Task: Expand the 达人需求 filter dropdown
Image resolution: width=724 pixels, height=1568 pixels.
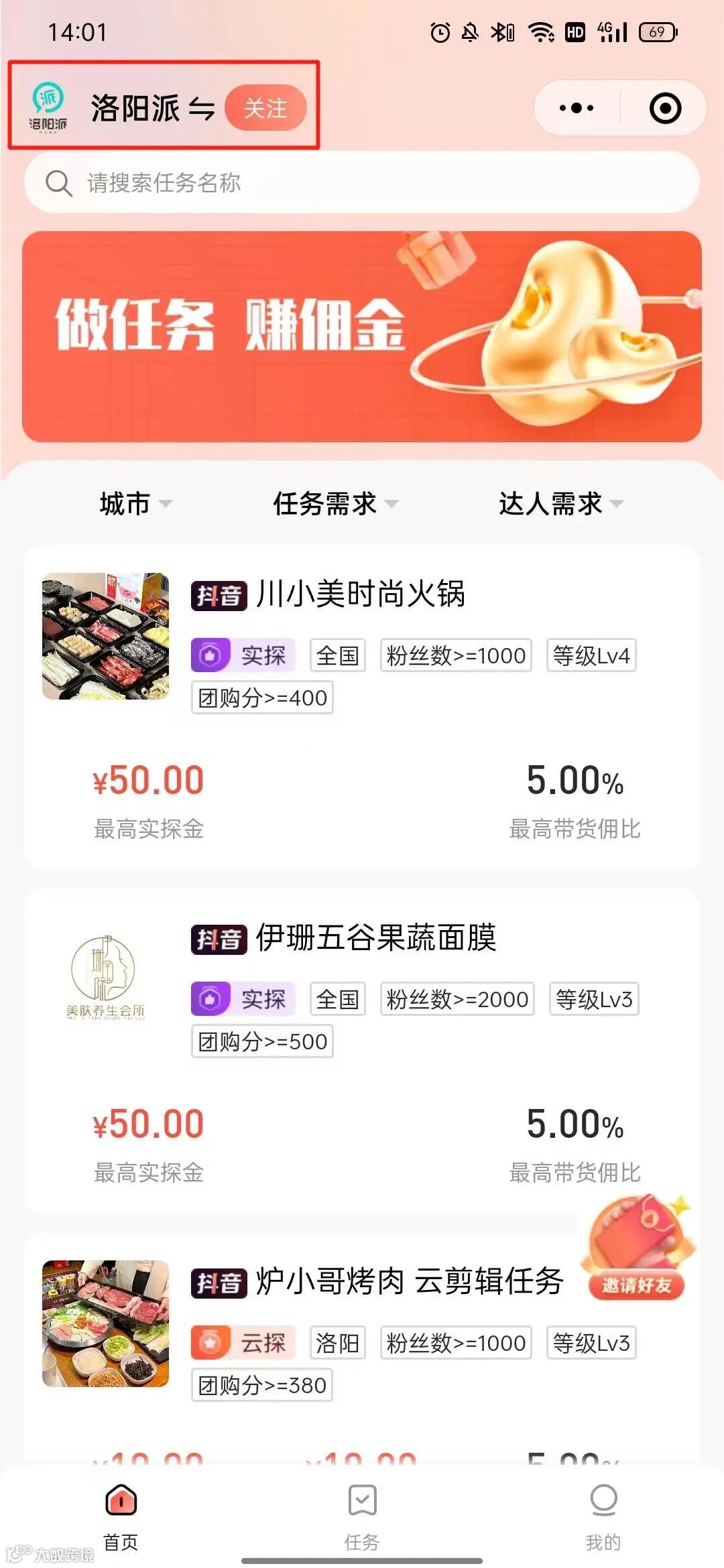Action: (x=560, y=503)
